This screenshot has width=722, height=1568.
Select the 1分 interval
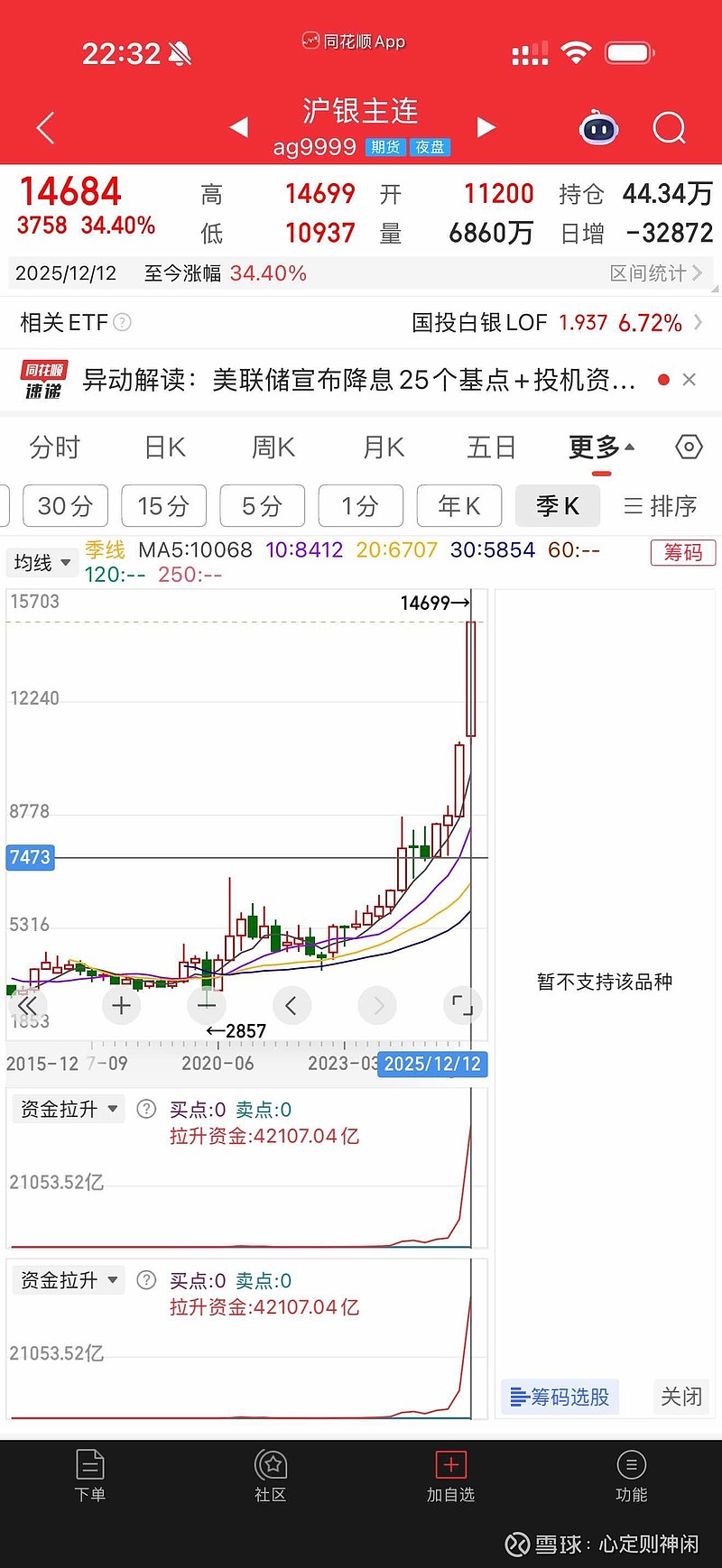360,506
